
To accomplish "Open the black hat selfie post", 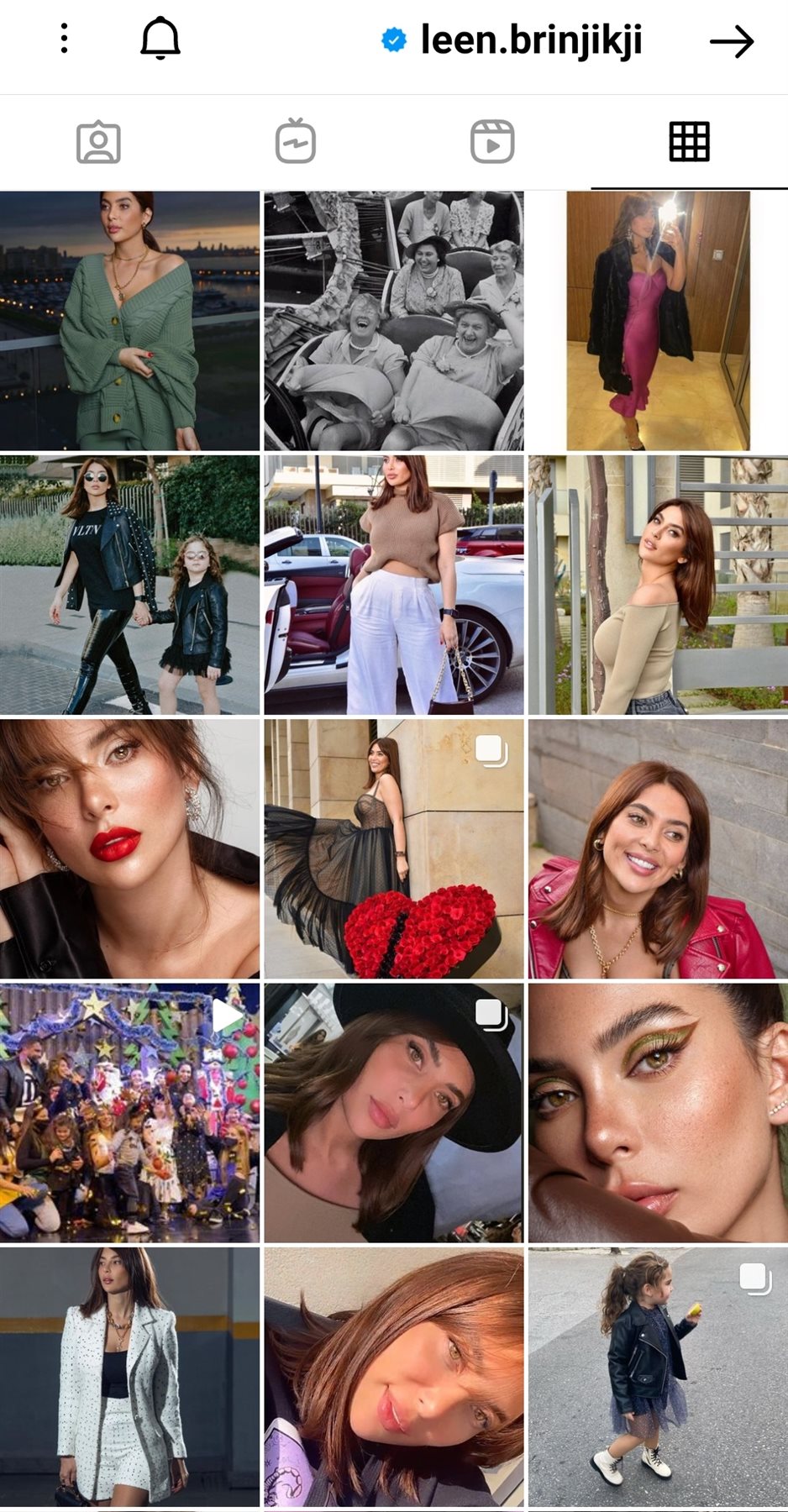I will 393,1112.
